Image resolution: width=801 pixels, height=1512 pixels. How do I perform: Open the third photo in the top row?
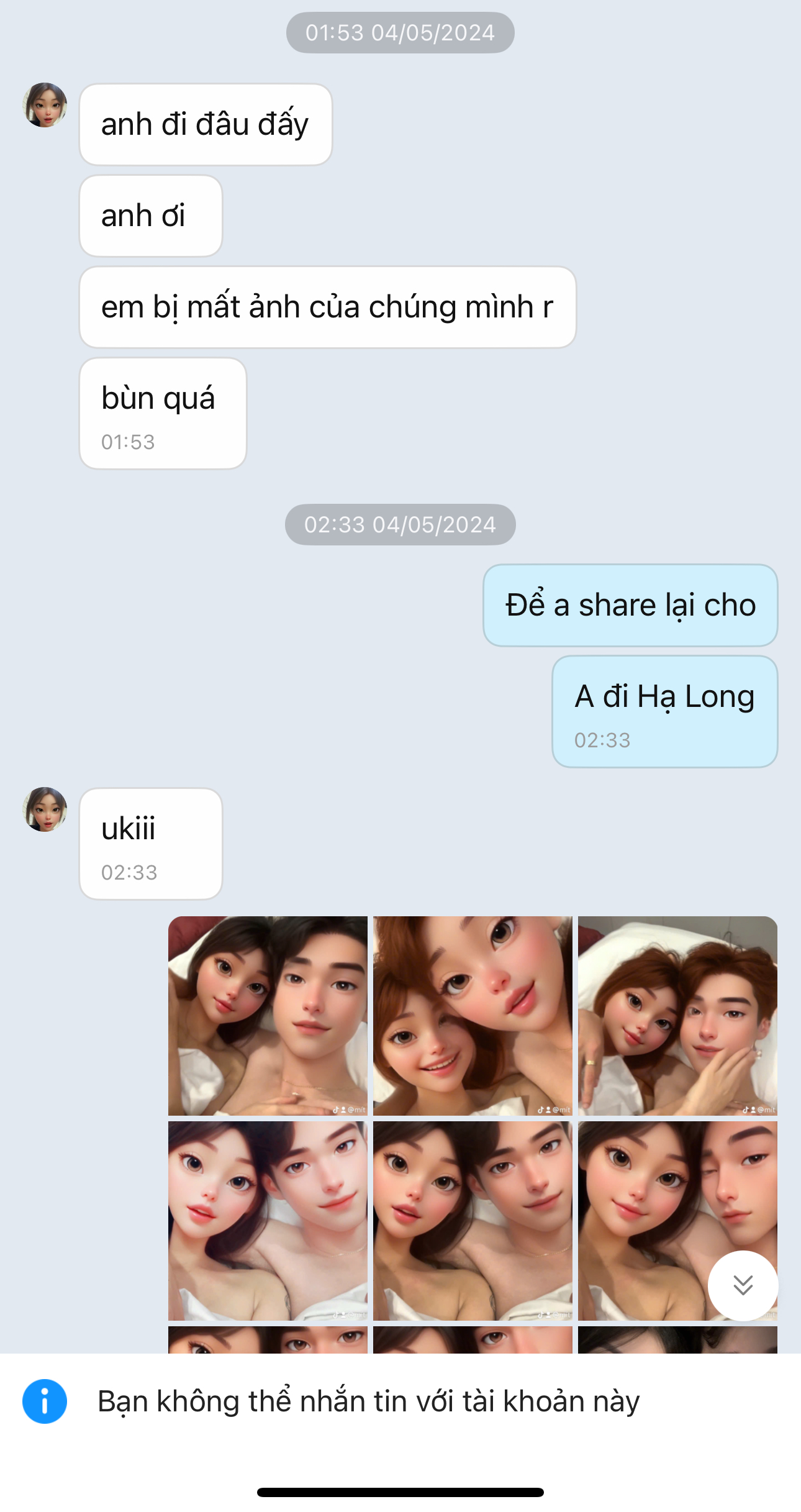click(x=677, y=1016)
